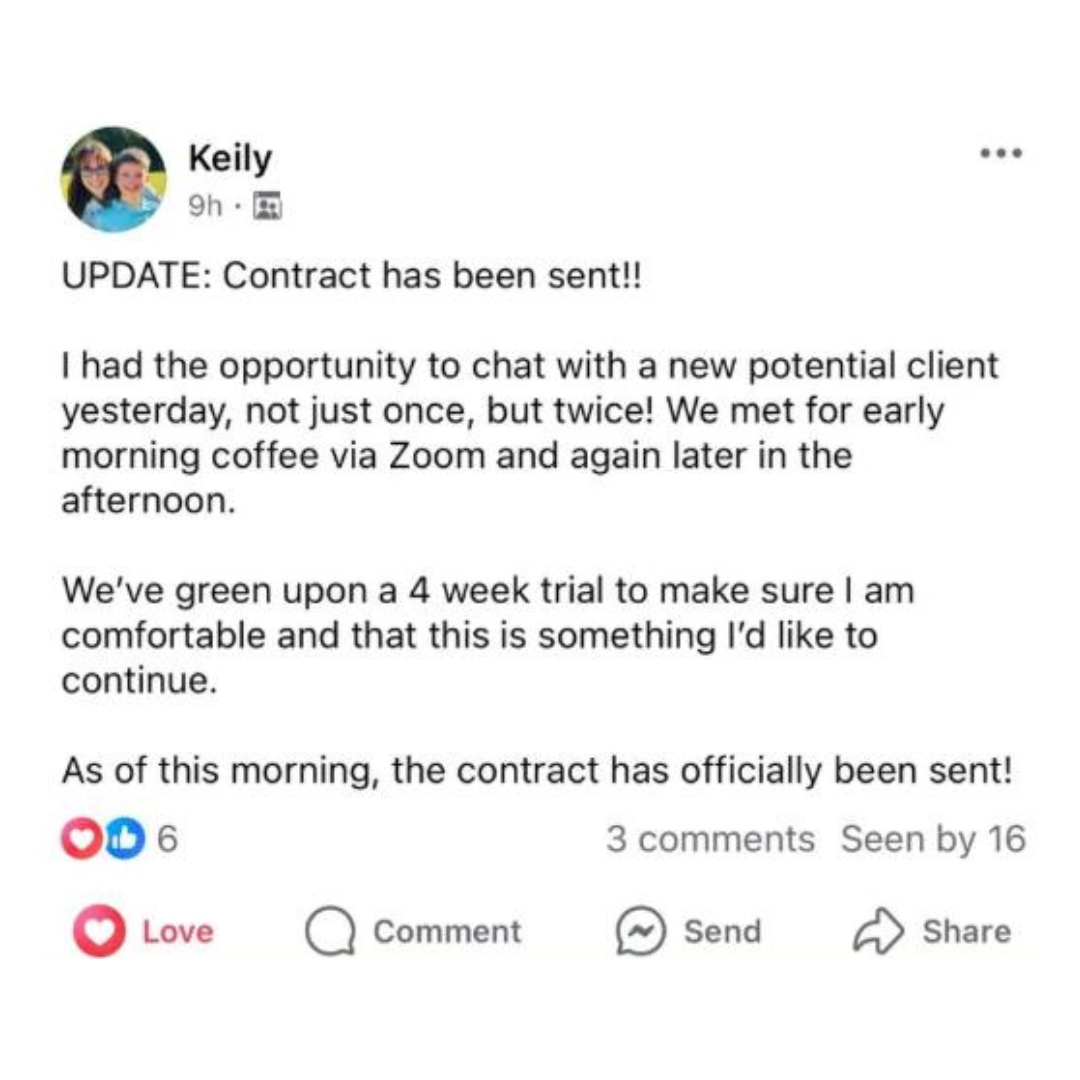The image size is (1080, 1080).
Task: Tap the Love reaction button
Action: 143,931
